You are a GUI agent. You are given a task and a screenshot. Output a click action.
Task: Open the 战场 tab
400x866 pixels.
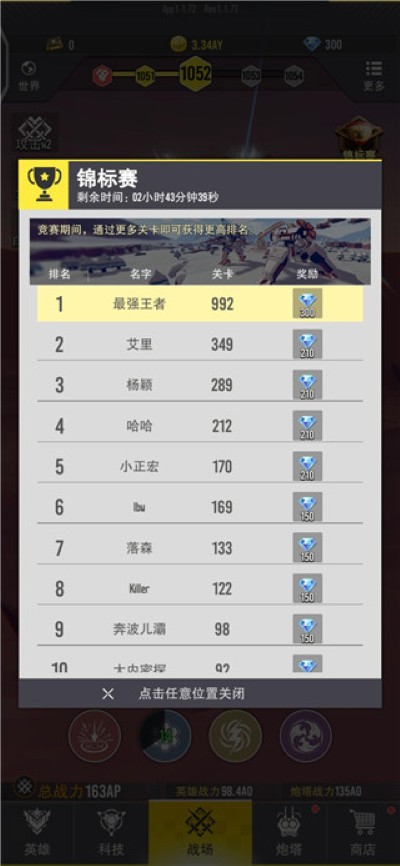[199, 832]
